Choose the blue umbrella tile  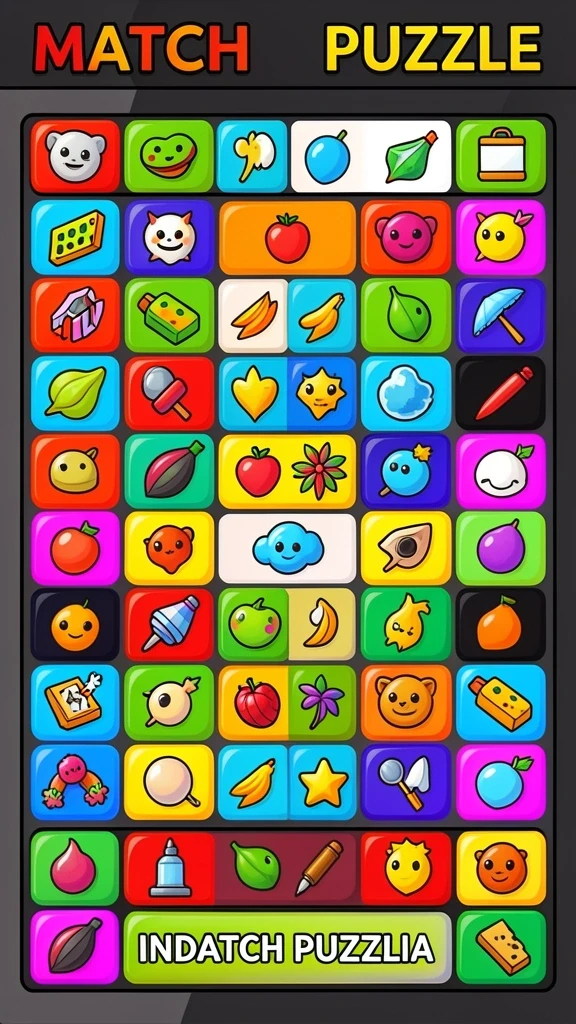(501, 315)
